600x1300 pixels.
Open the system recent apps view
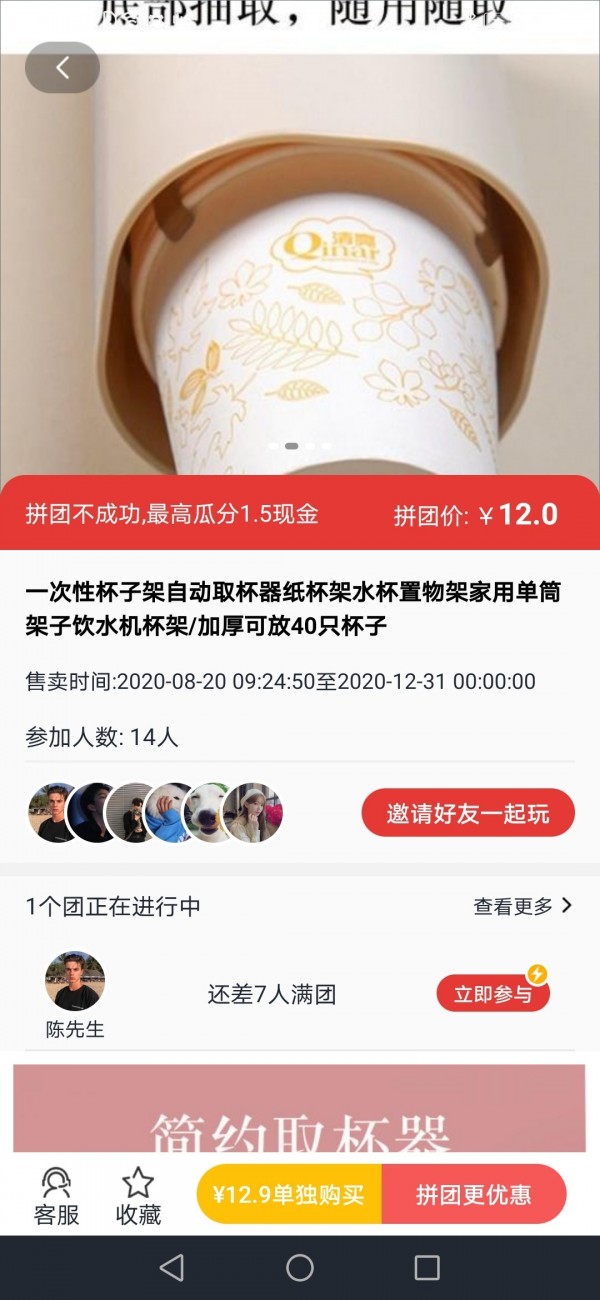click(x=427, y=1268)
